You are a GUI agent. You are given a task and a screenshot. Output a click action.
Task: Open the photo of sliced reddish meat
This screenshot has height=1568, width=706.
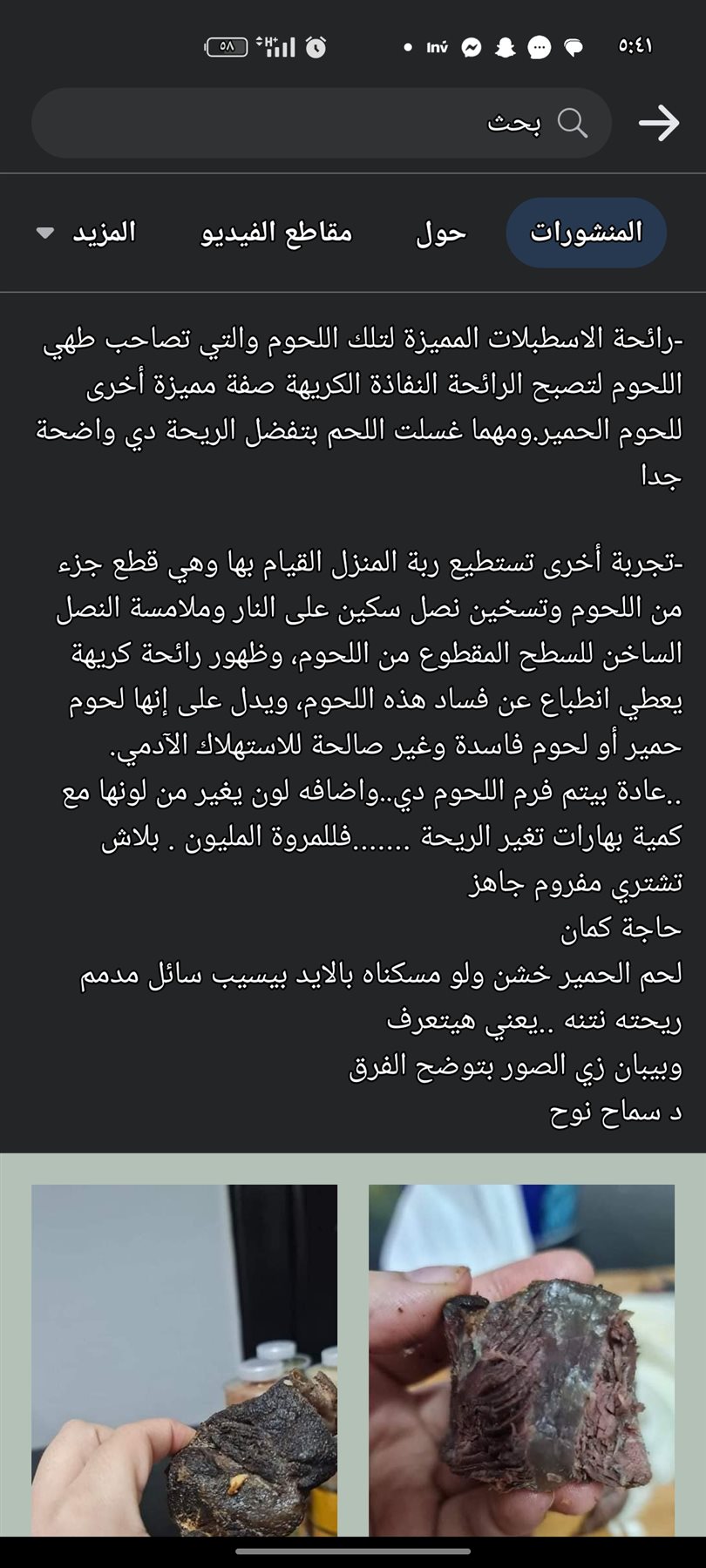(521, 1359)
